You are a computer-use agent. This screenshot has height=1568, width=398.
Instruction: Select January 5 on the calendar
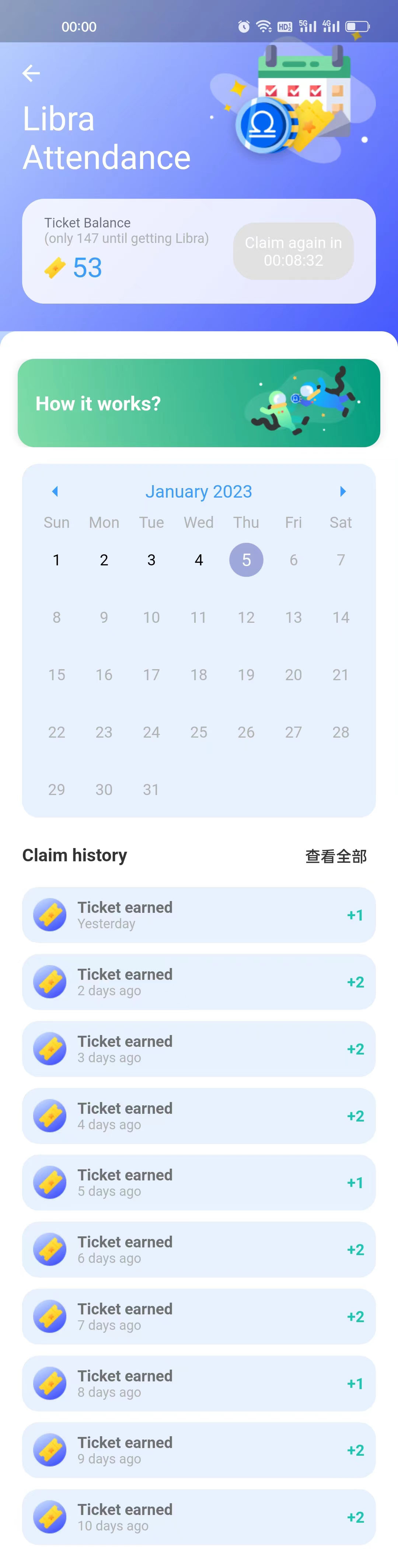pyautogui.click(x=246, y=560)
